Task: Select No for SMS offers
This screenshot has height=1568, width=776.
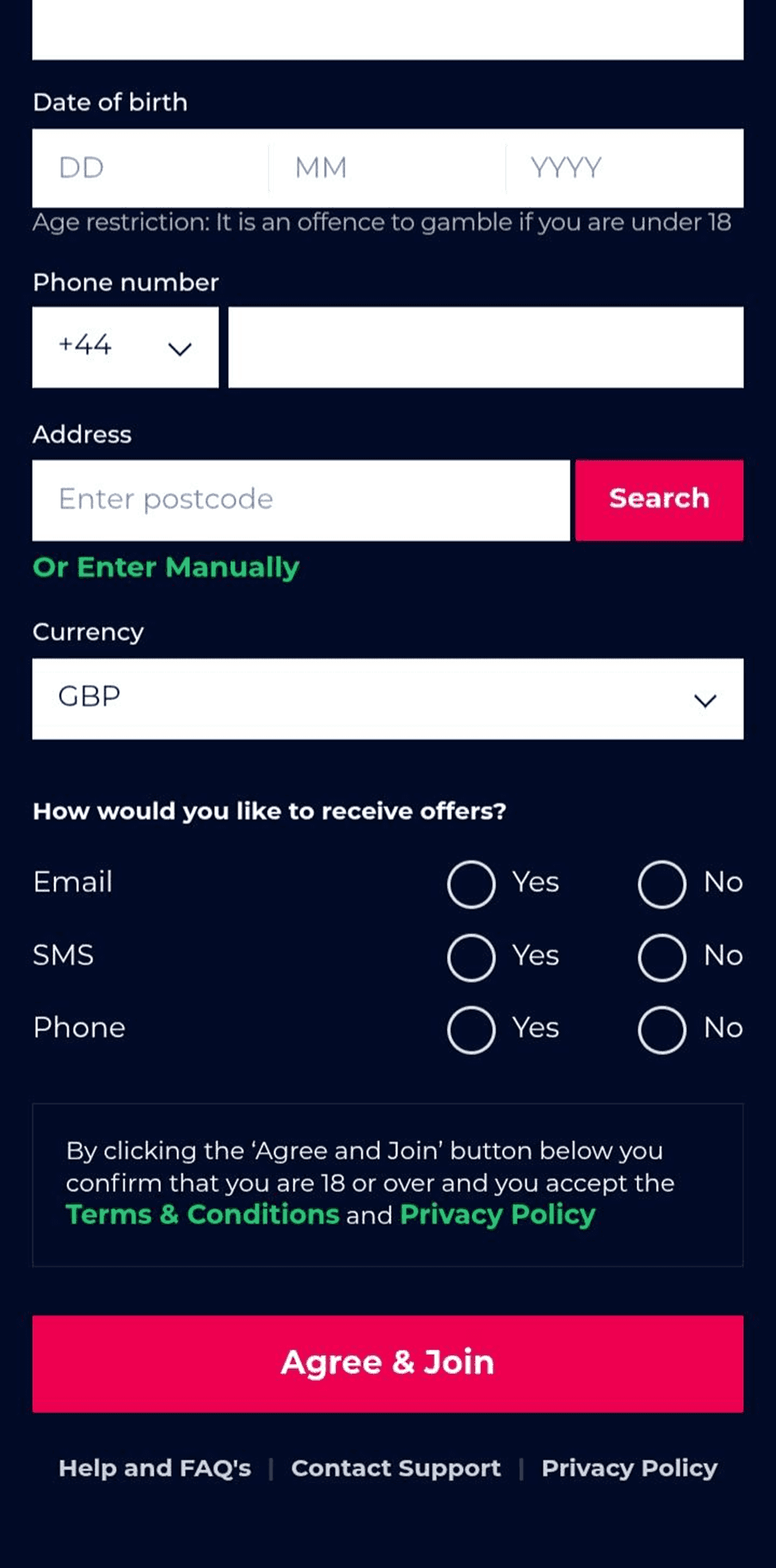Action: [662, 957]
